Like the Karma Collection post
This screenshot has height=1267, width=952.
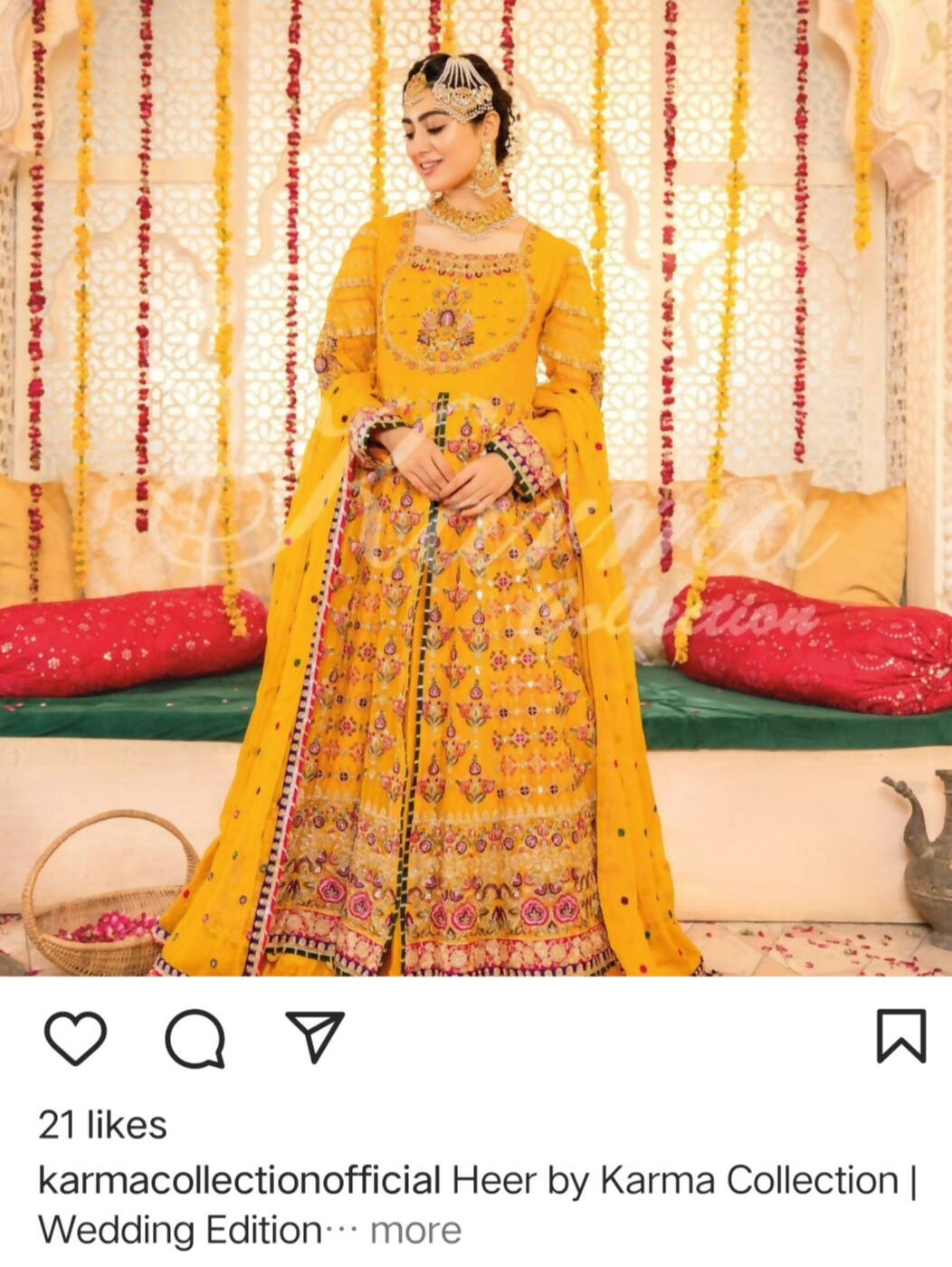76,1037
